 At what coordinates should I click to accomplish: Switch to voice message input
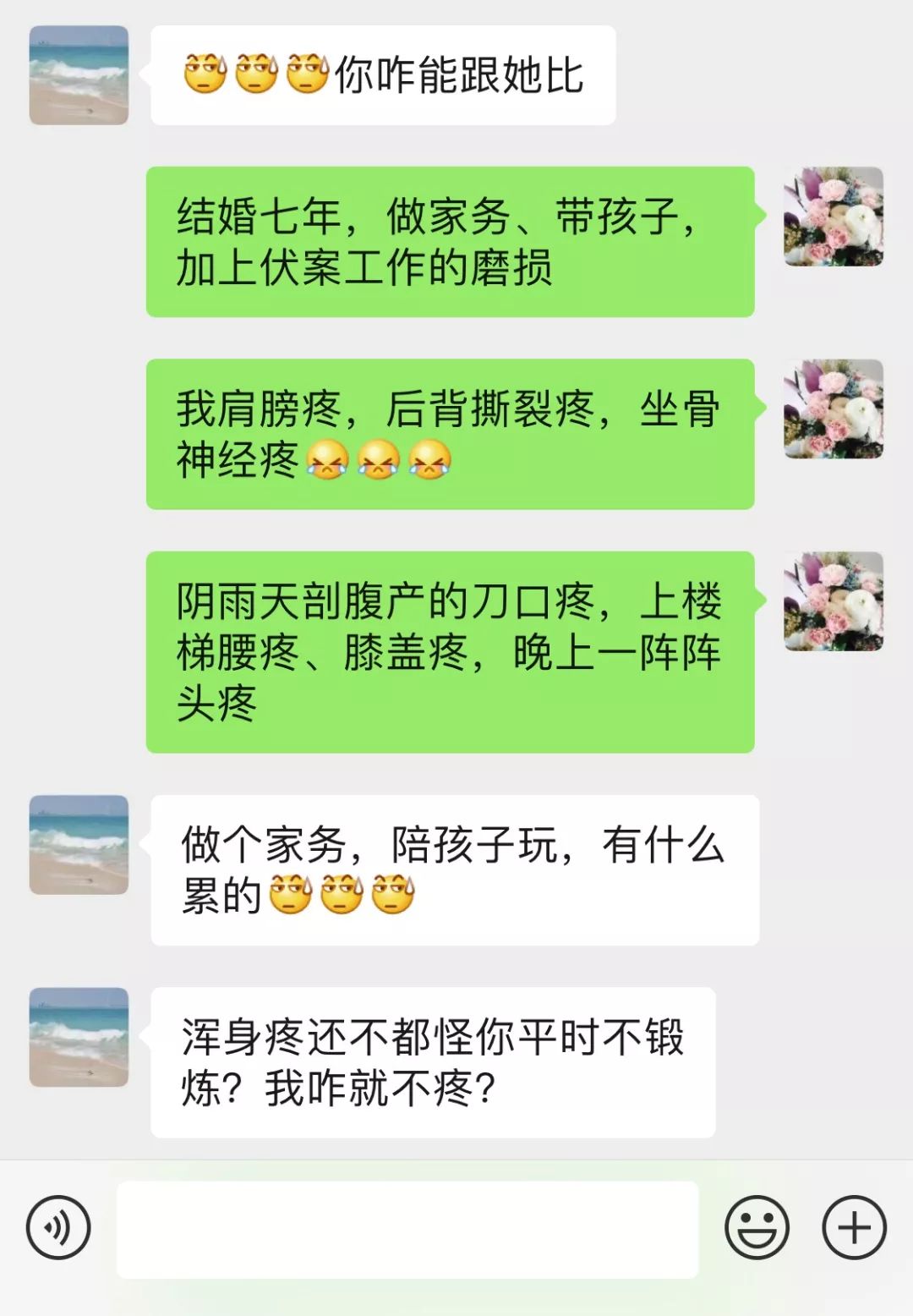point(58,1227)
